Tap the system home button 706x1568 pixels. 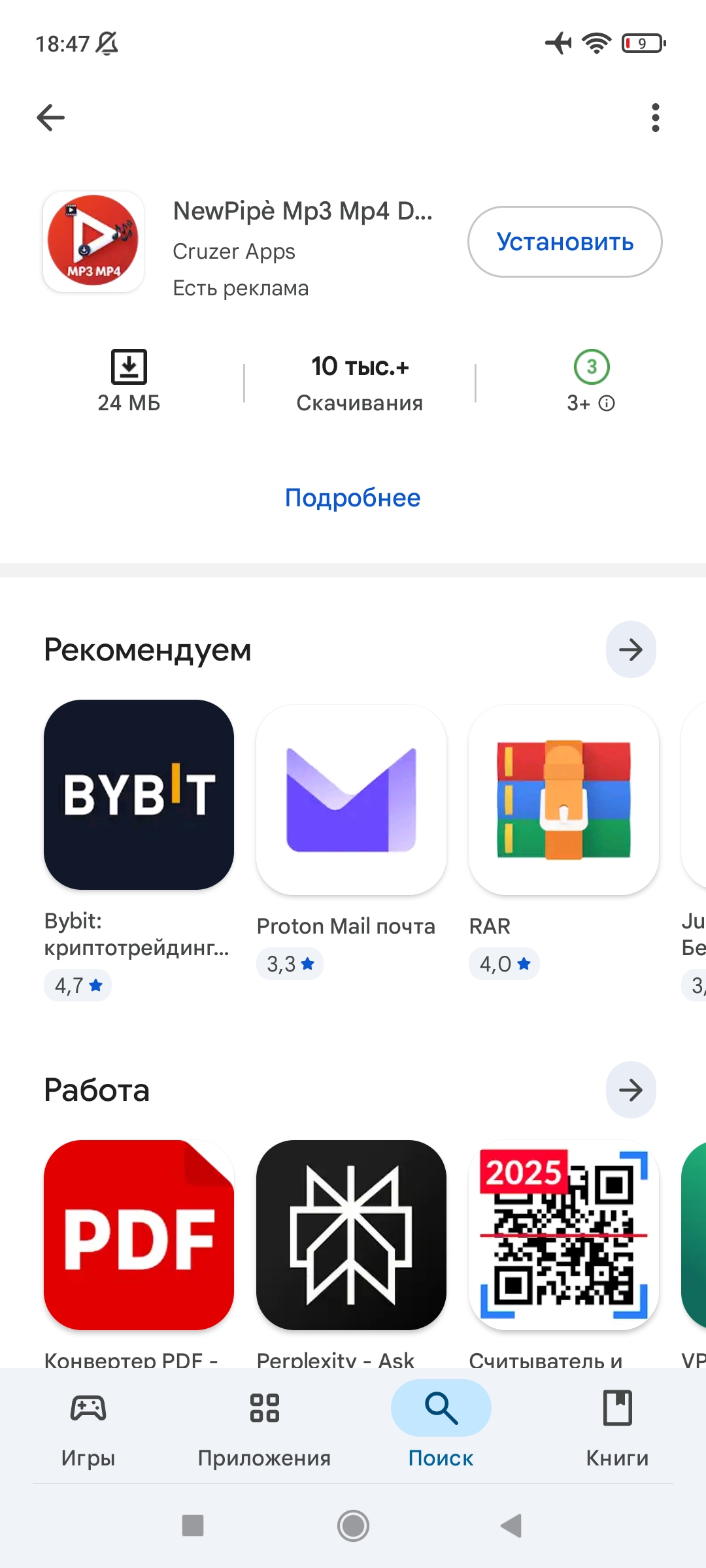[353, 1526]
